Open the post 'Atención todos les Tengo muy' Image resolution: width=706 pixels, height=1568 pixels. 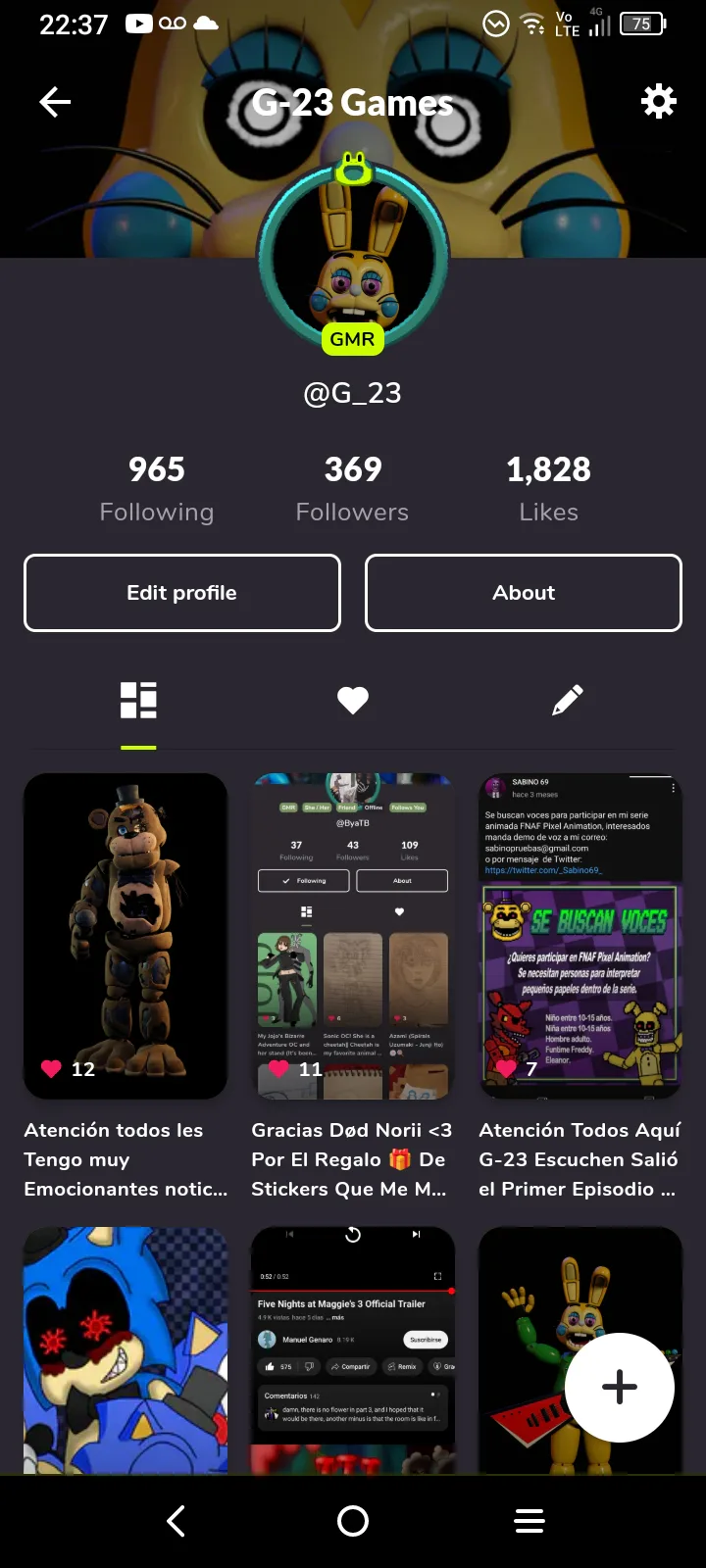tap(126, 936)
